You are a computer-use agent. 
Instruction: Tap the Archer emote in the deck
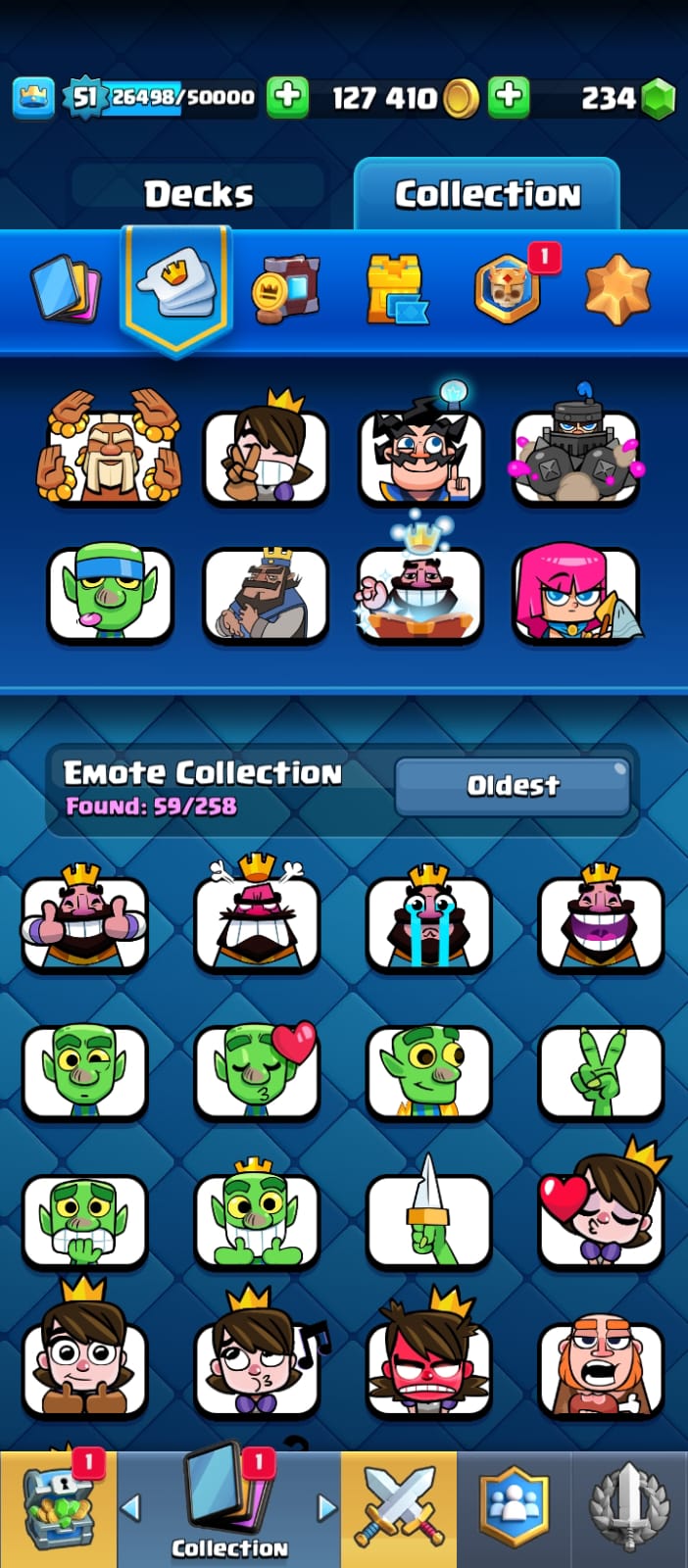tap(575, 594)
